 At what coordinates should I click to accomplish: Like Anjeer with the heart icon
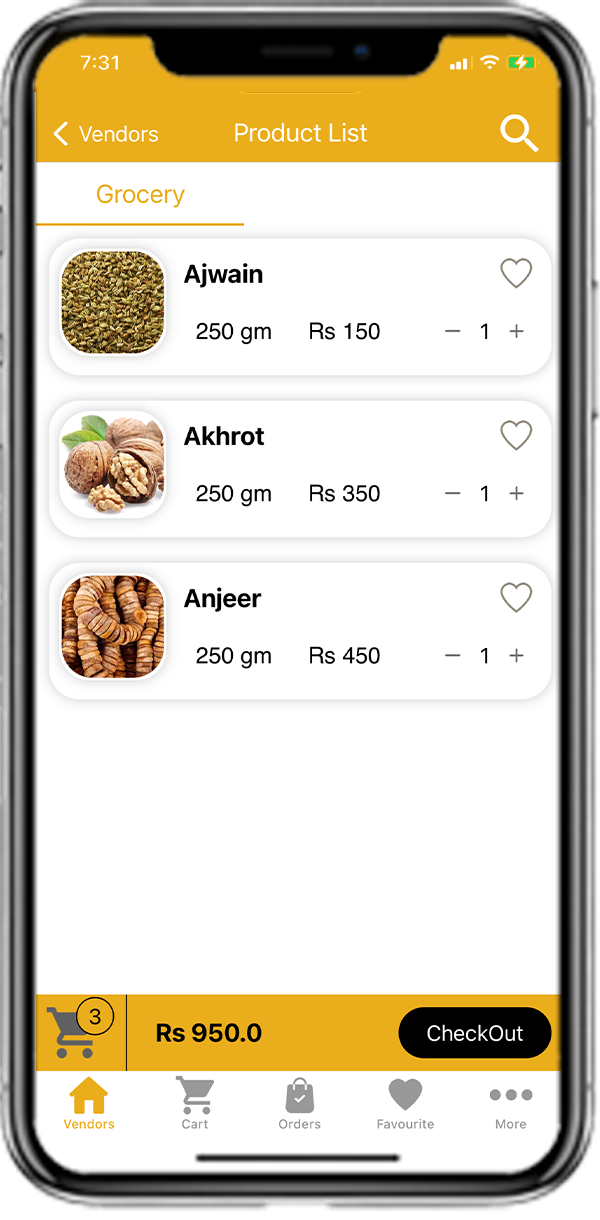[x=516, y=598]
